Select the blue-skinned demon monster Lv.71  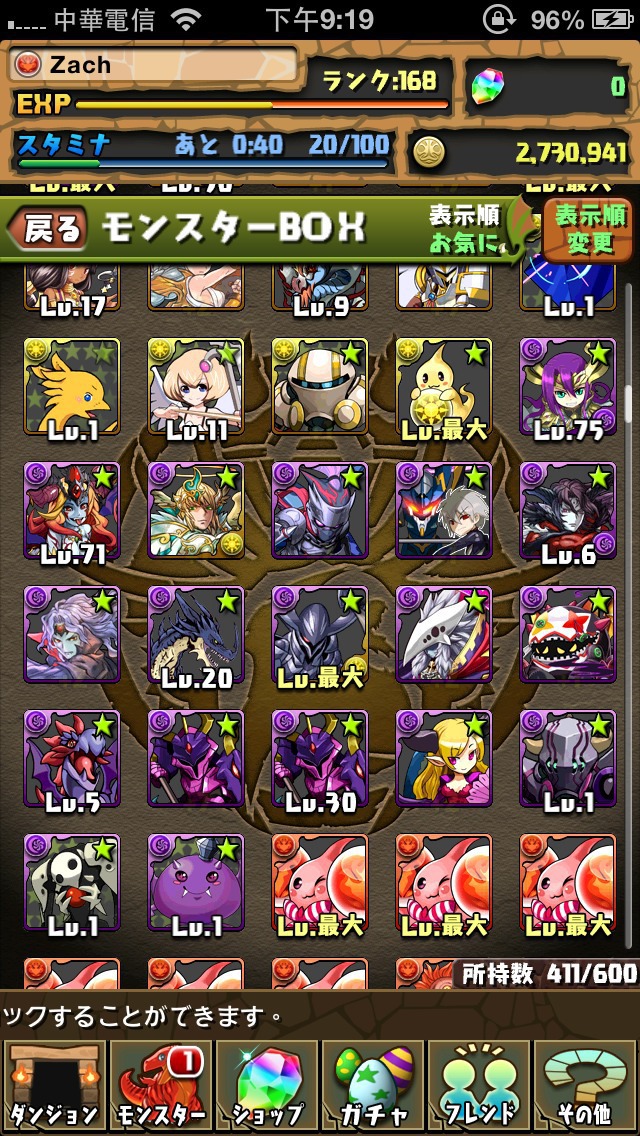72,510
